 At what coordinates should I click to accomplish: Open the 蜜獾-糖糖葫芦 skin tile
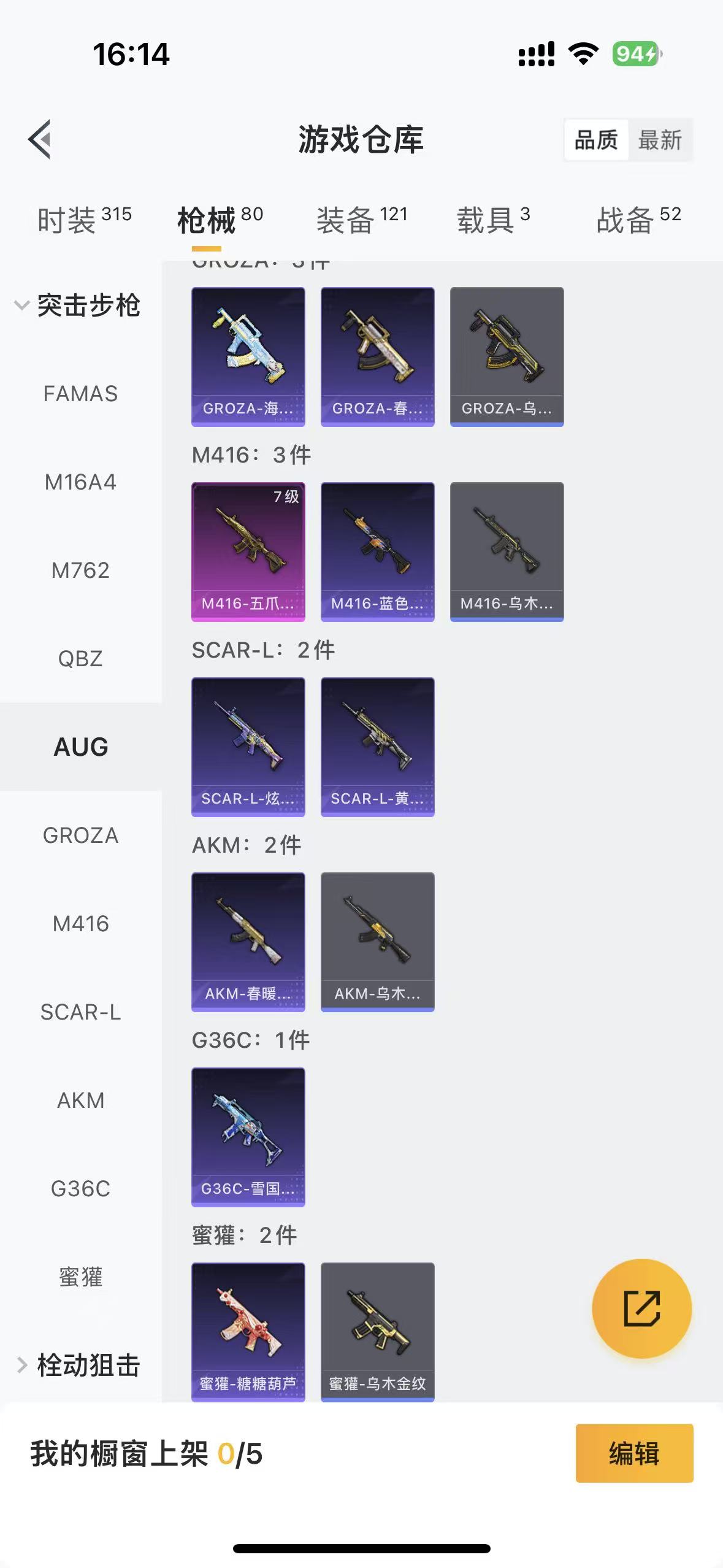(x=248, y=1332)
